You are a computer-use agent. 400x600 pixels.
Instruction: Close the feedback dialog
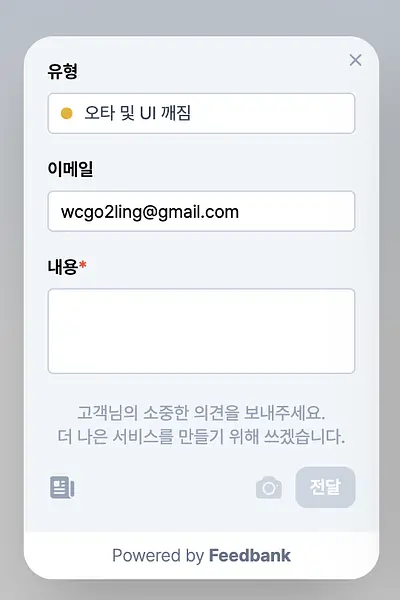[x=355, y=60]
